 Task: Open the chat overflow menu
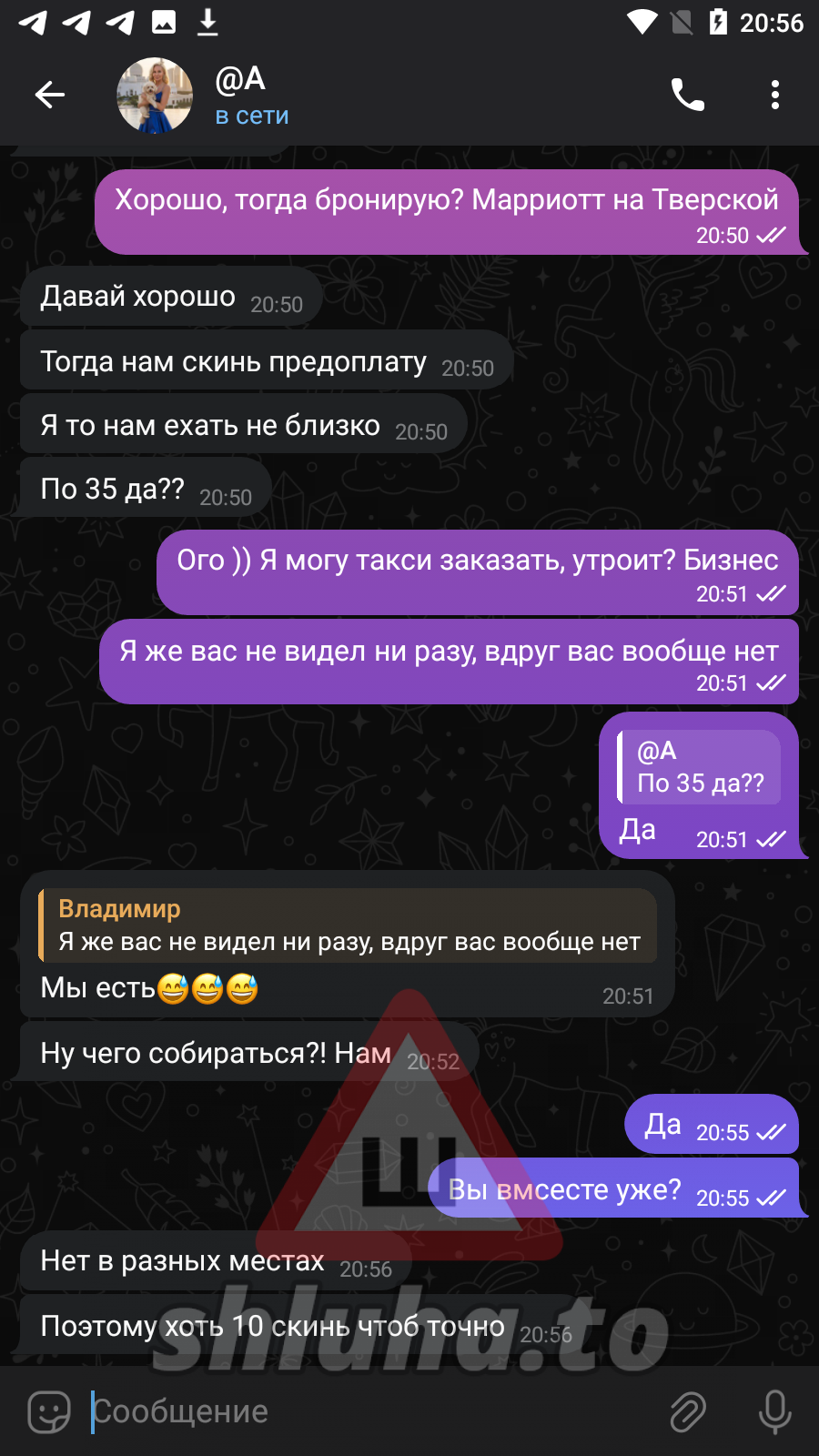coord(774,95)
